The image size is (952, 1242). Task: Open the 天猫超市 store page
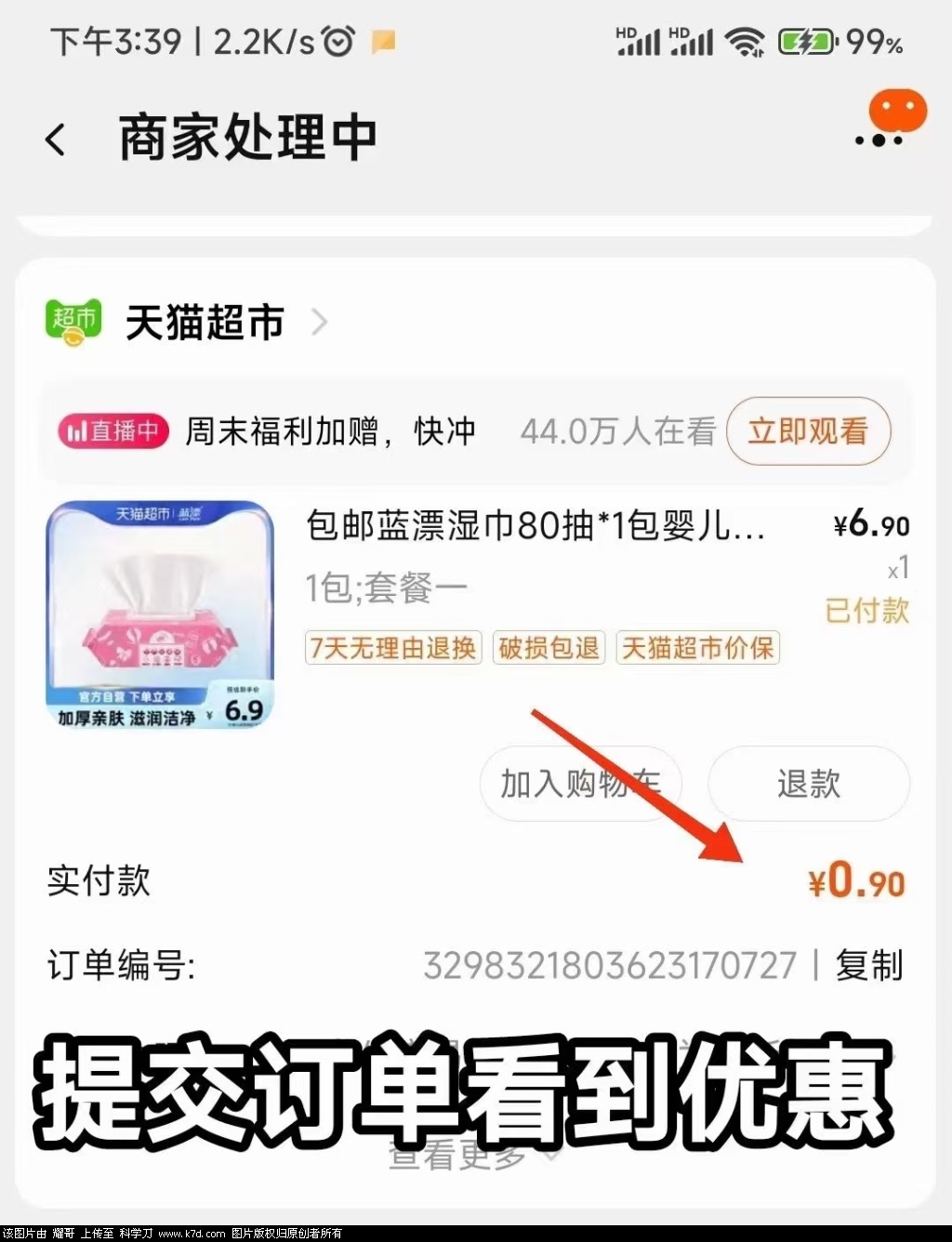point(205,323)
